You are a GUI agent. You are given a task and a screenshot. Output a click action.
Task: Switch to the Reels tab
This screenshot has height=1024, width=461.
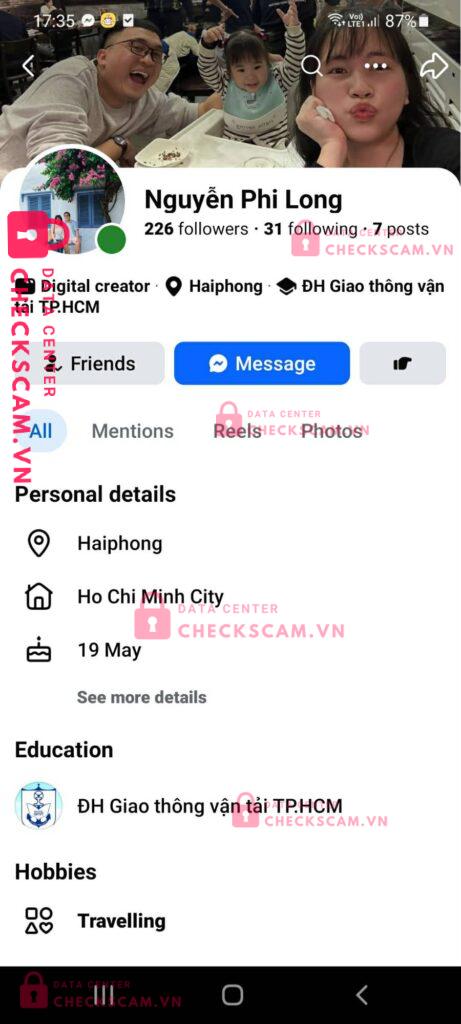point(237,431)
